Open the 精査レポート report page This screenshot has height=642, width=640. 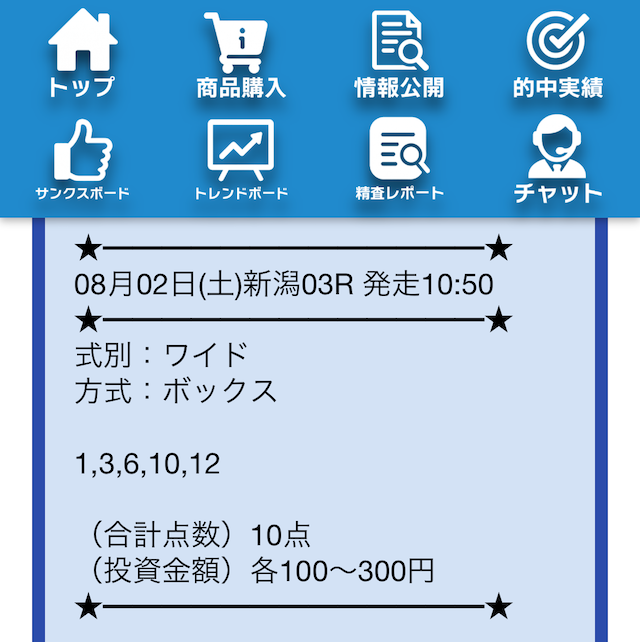click(x=398, y=160)
